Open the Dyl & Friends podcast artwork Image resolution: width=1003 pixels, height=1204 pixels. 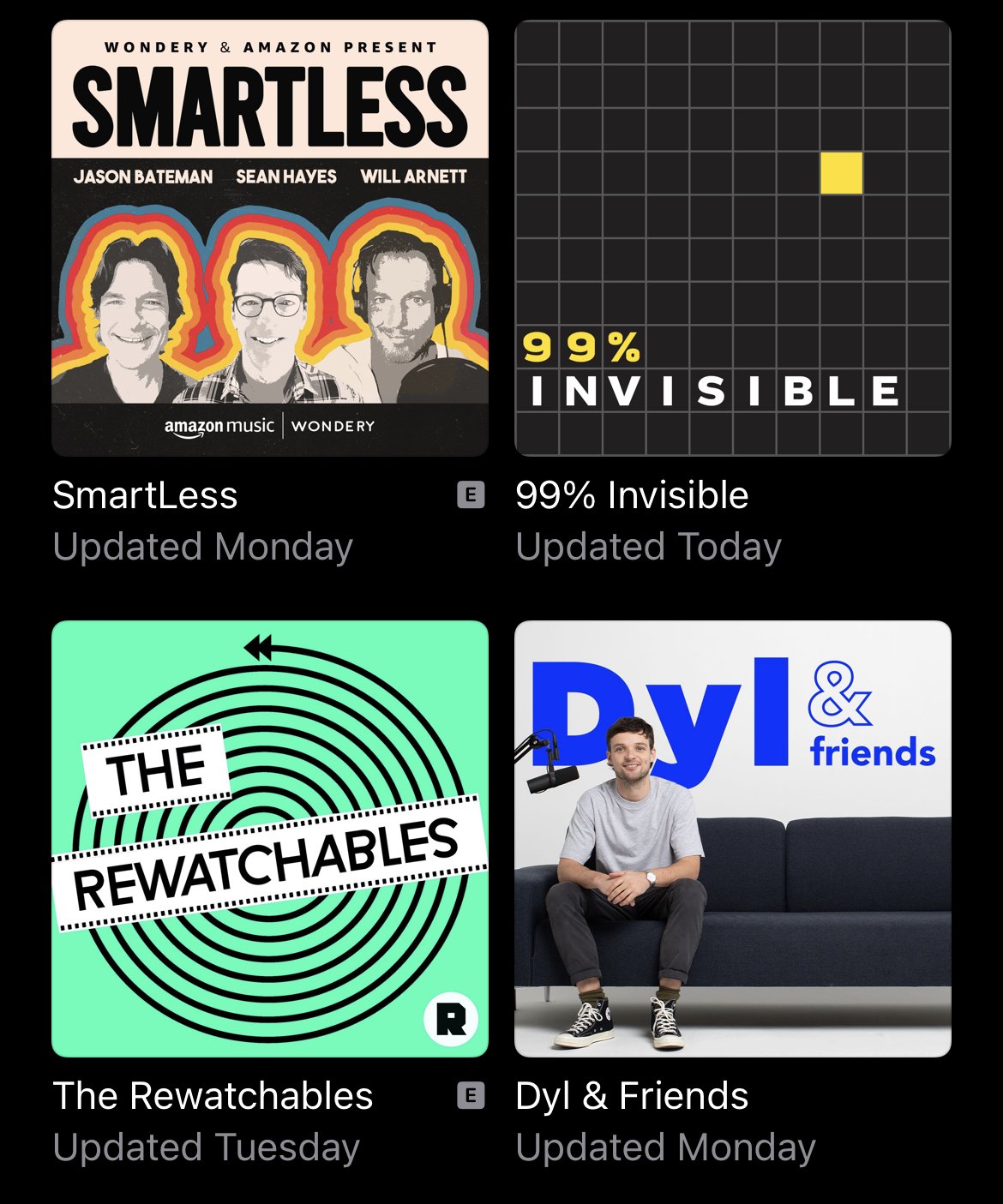tap(733, 840)
